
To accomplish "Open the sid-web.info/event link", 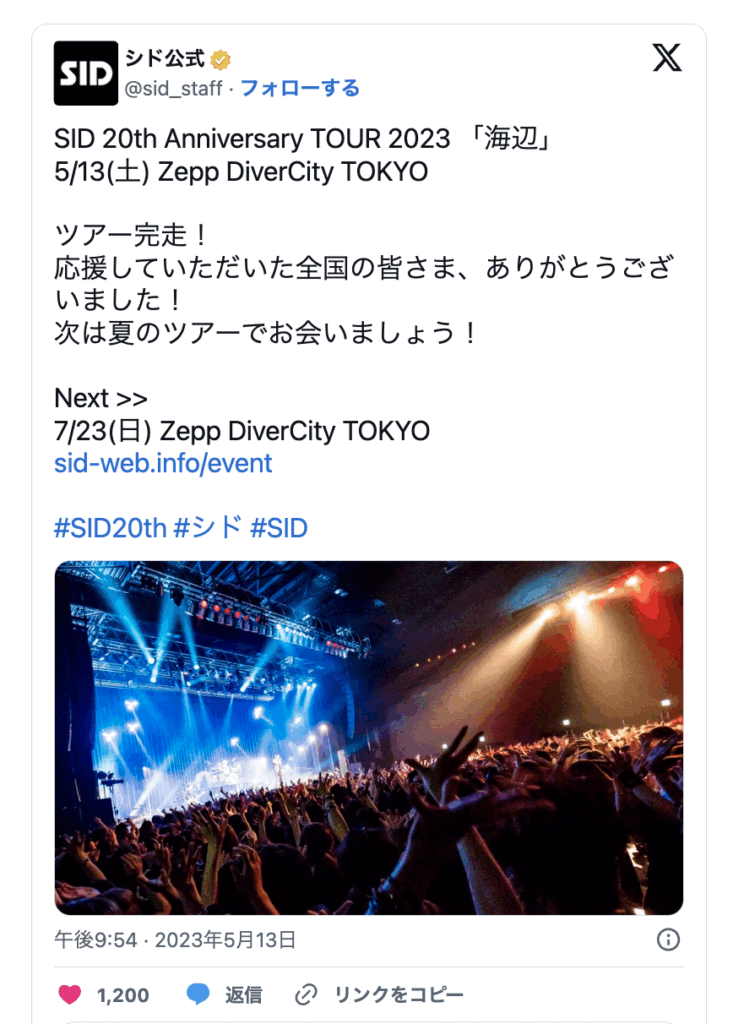I will [163, 463].
